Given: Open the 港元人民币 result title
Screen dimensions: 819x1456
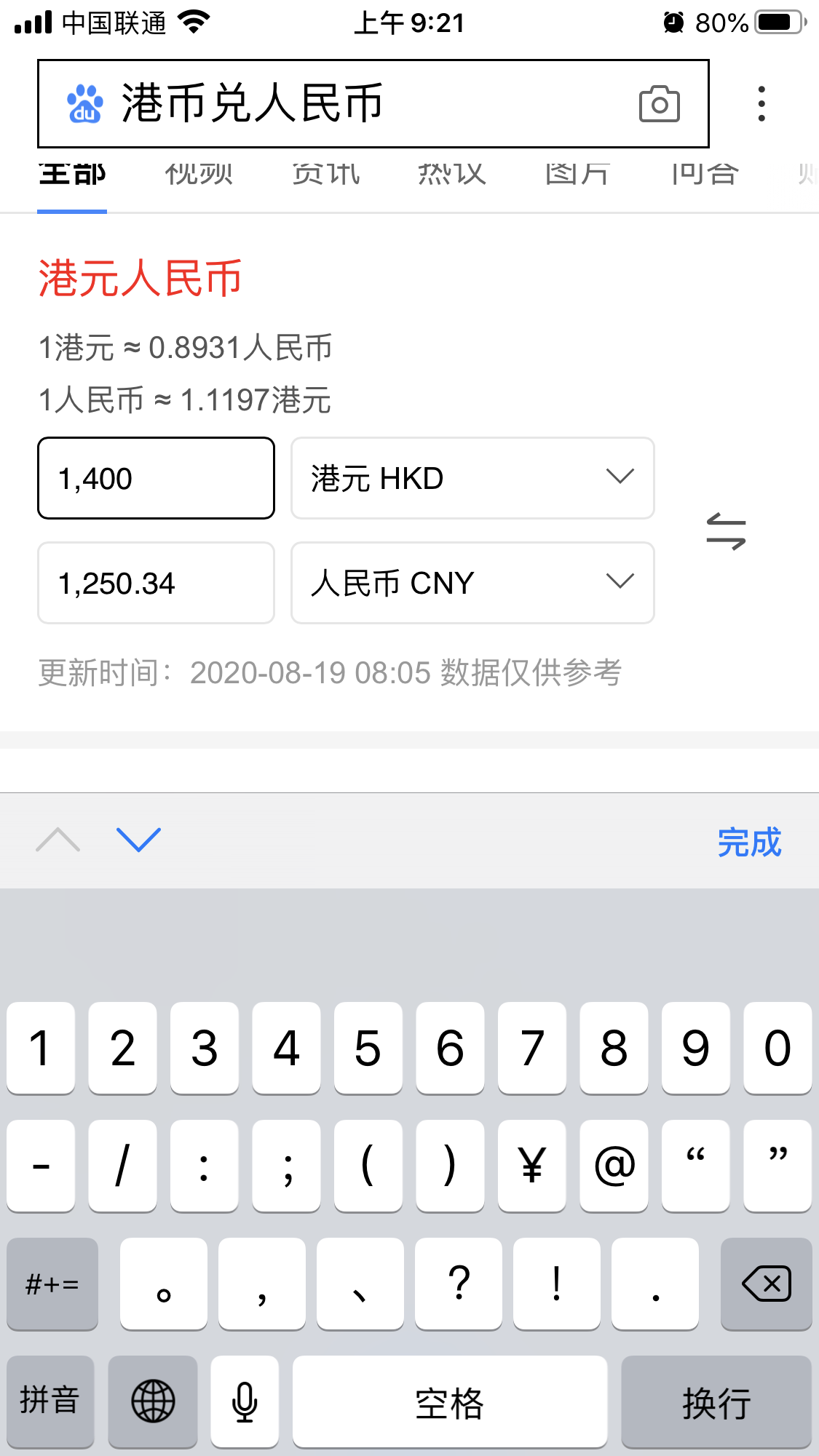Looking at the screenshot, I should click(140, 278).
